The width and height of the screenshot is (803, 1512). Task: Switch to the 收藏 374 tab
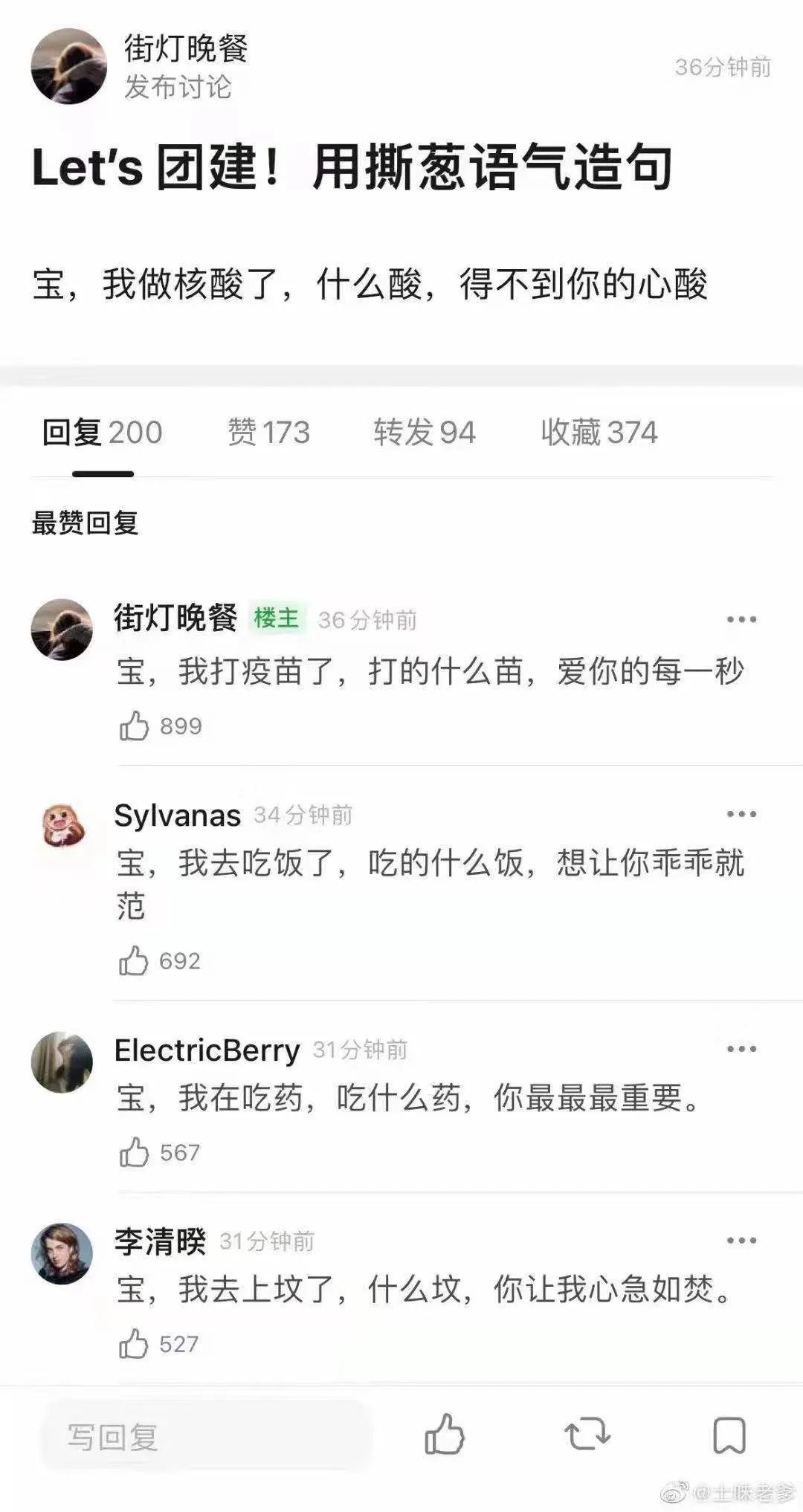[599, 433]
